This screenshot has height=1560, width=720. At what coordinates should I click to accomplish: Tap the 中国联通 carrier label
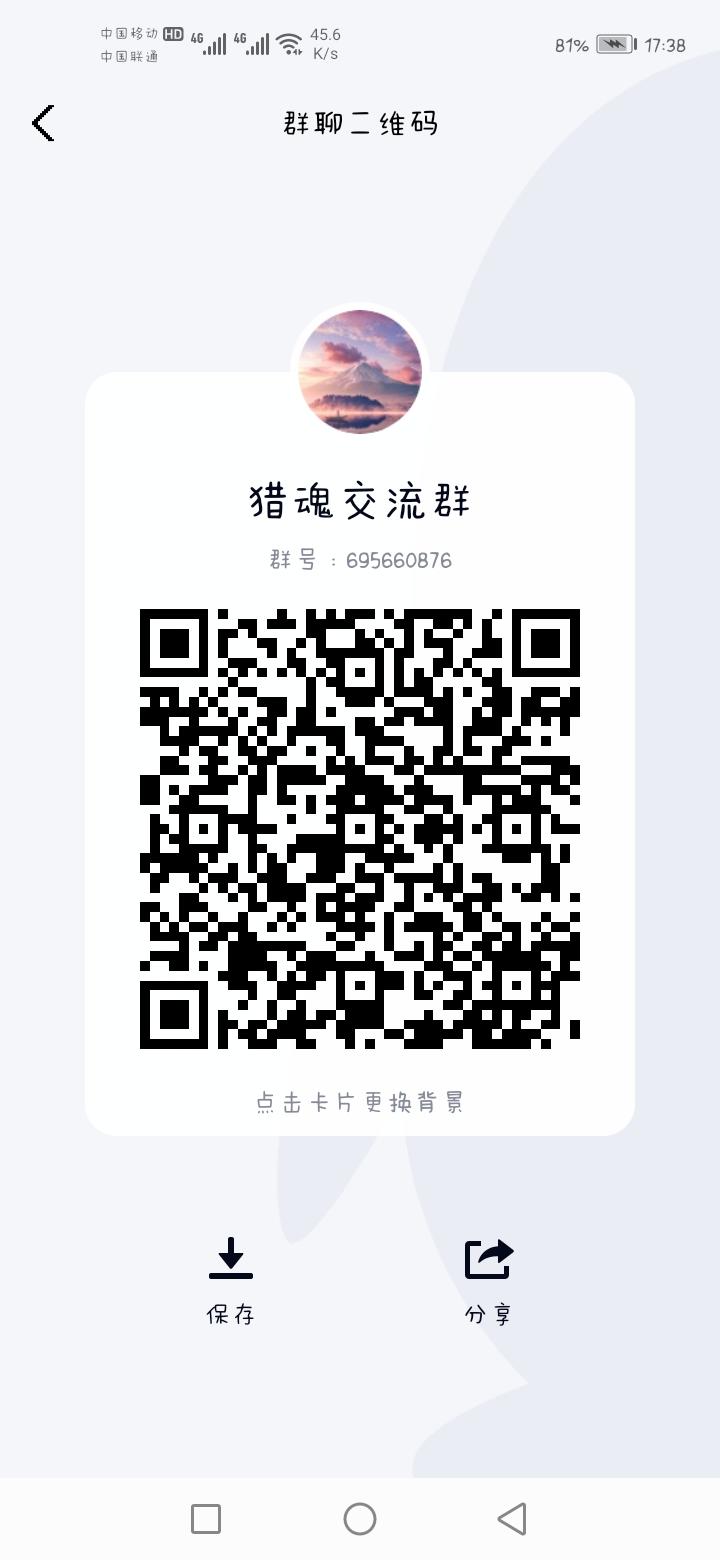click(128, 54)
